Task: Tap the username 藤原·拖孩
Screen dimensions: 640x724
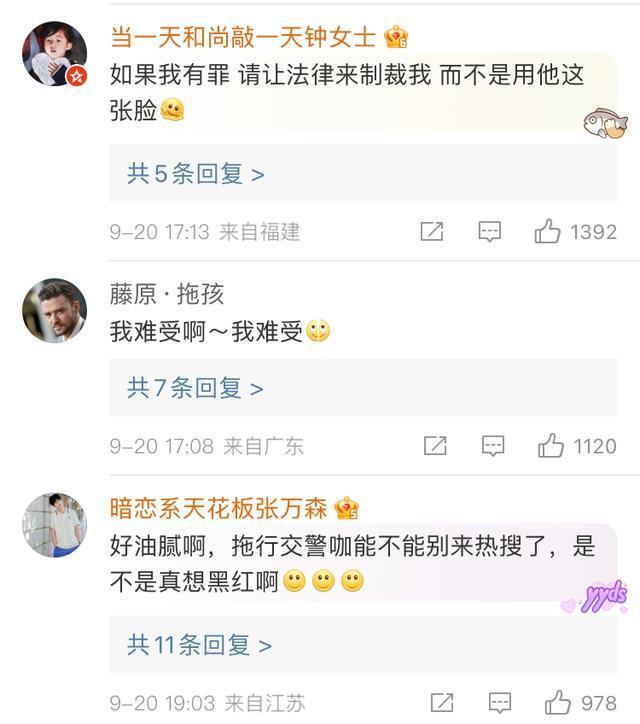Action: 167,294
